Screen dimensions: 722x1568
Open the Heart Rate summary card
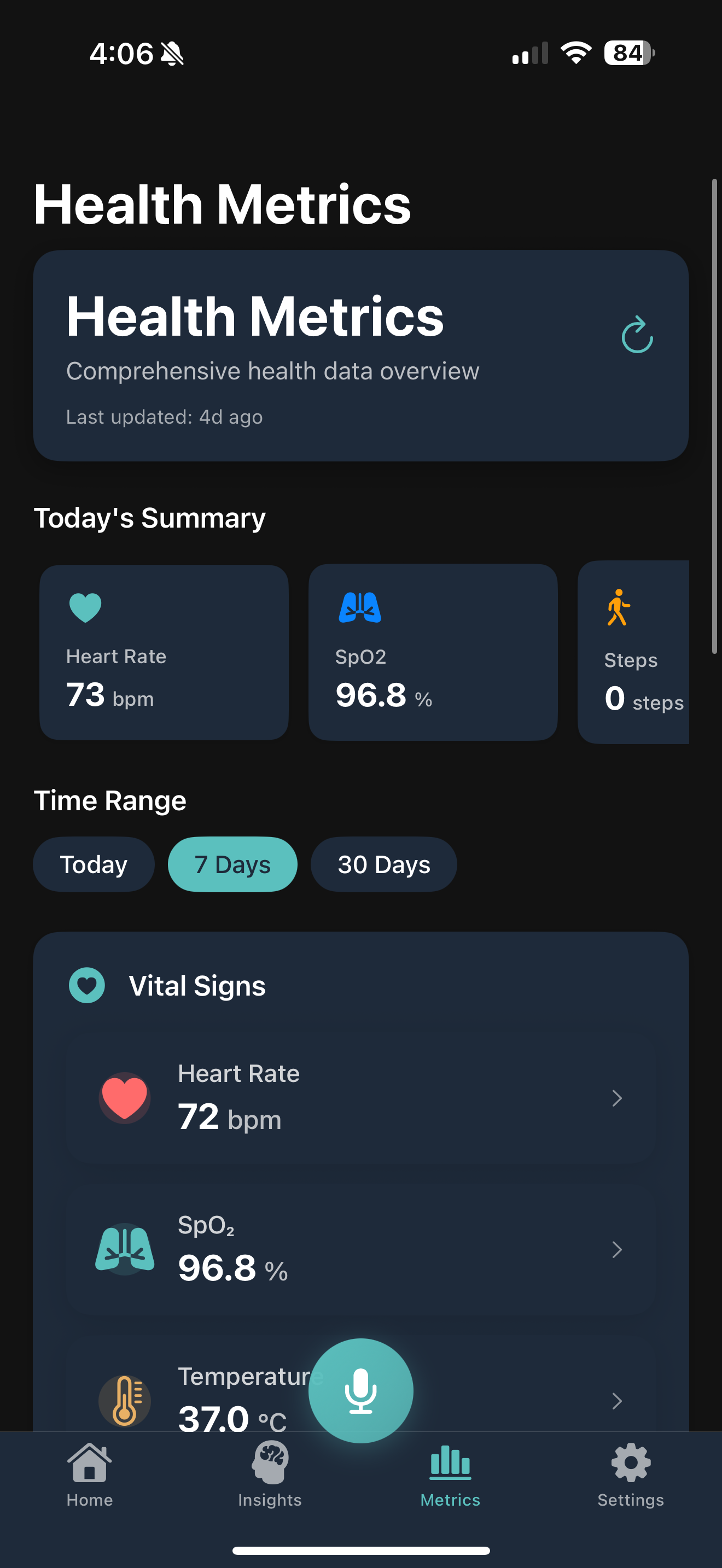point(164,652)
